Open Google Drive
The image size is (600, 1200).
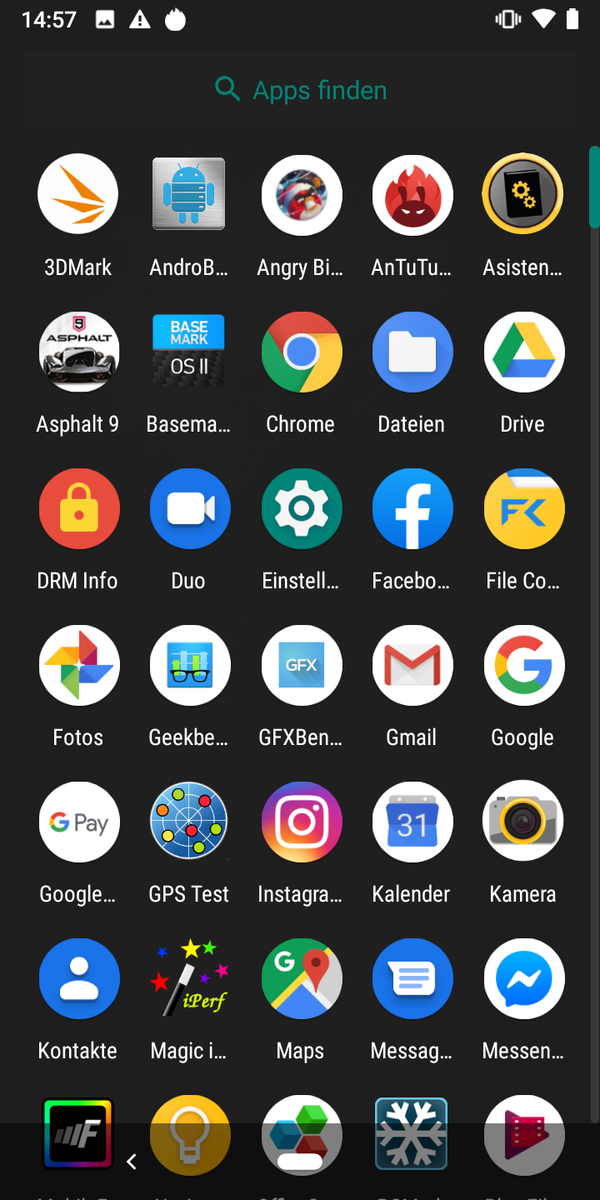coord(523,352)
